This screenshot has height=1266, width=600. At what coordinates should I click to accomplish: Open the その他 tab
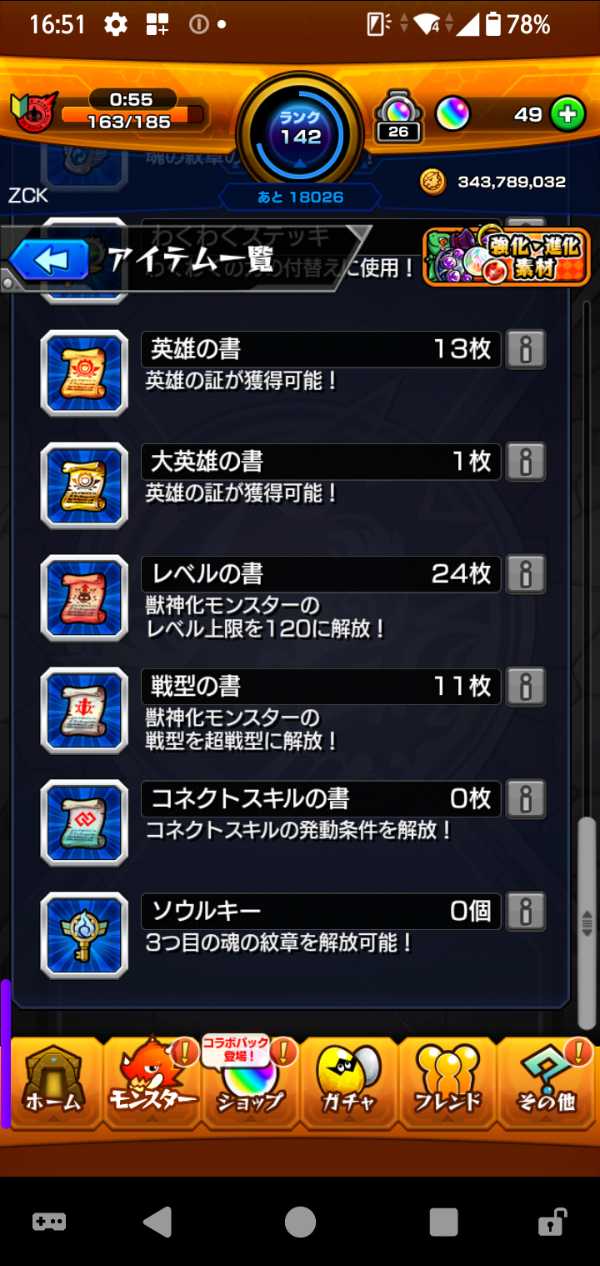click(546, 1082)
